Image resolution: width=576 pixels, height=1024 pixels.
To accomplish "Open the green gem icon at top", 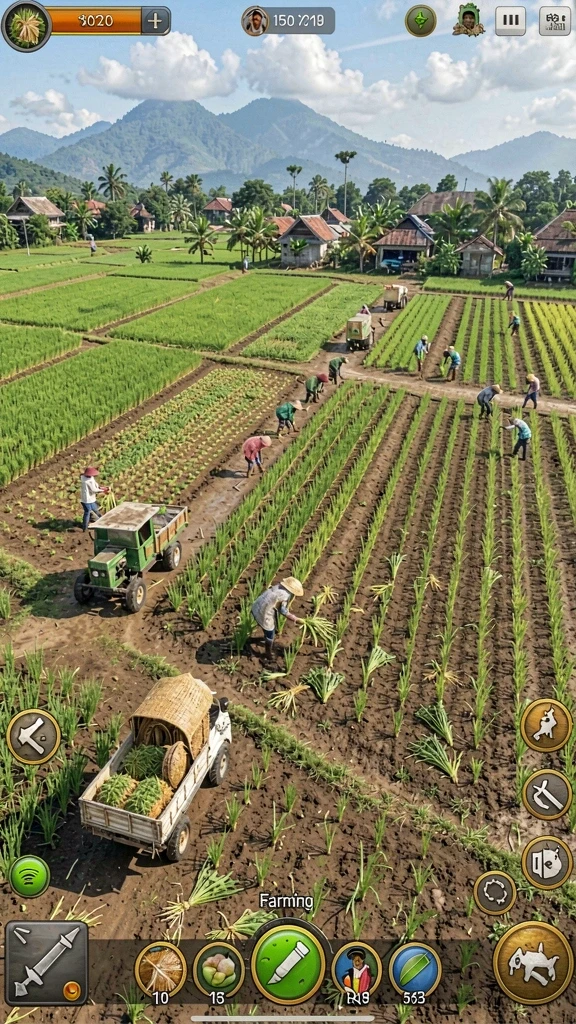I will tap(421, 20).
